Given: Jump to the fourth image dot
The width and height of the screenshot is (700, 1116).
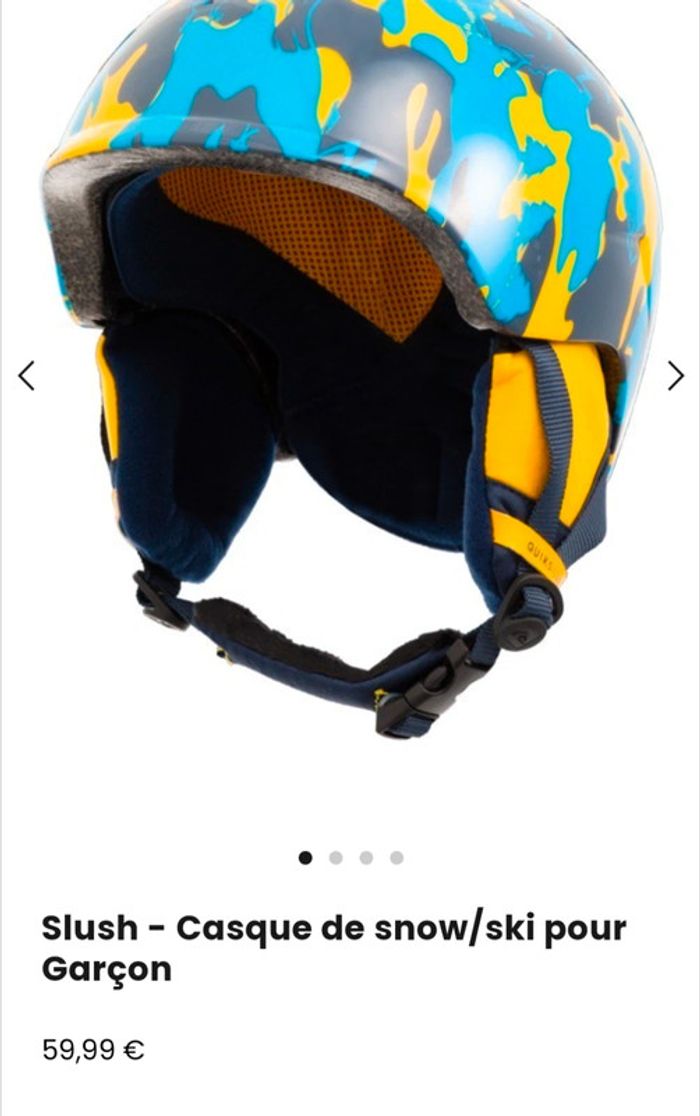Looking at the screenshot, I should click(397, 858).
